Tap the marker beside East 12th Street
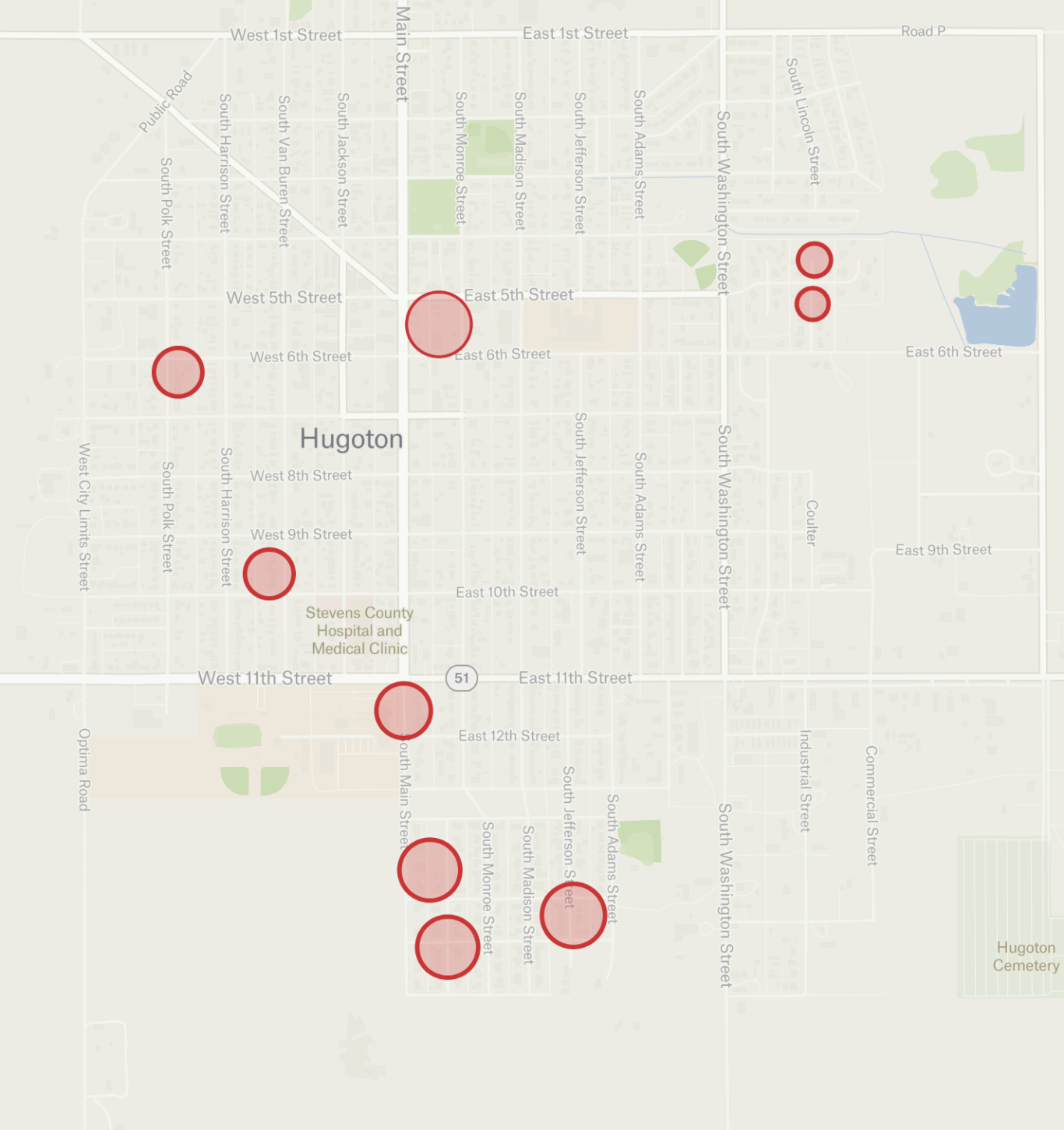 tap(403, 710)
